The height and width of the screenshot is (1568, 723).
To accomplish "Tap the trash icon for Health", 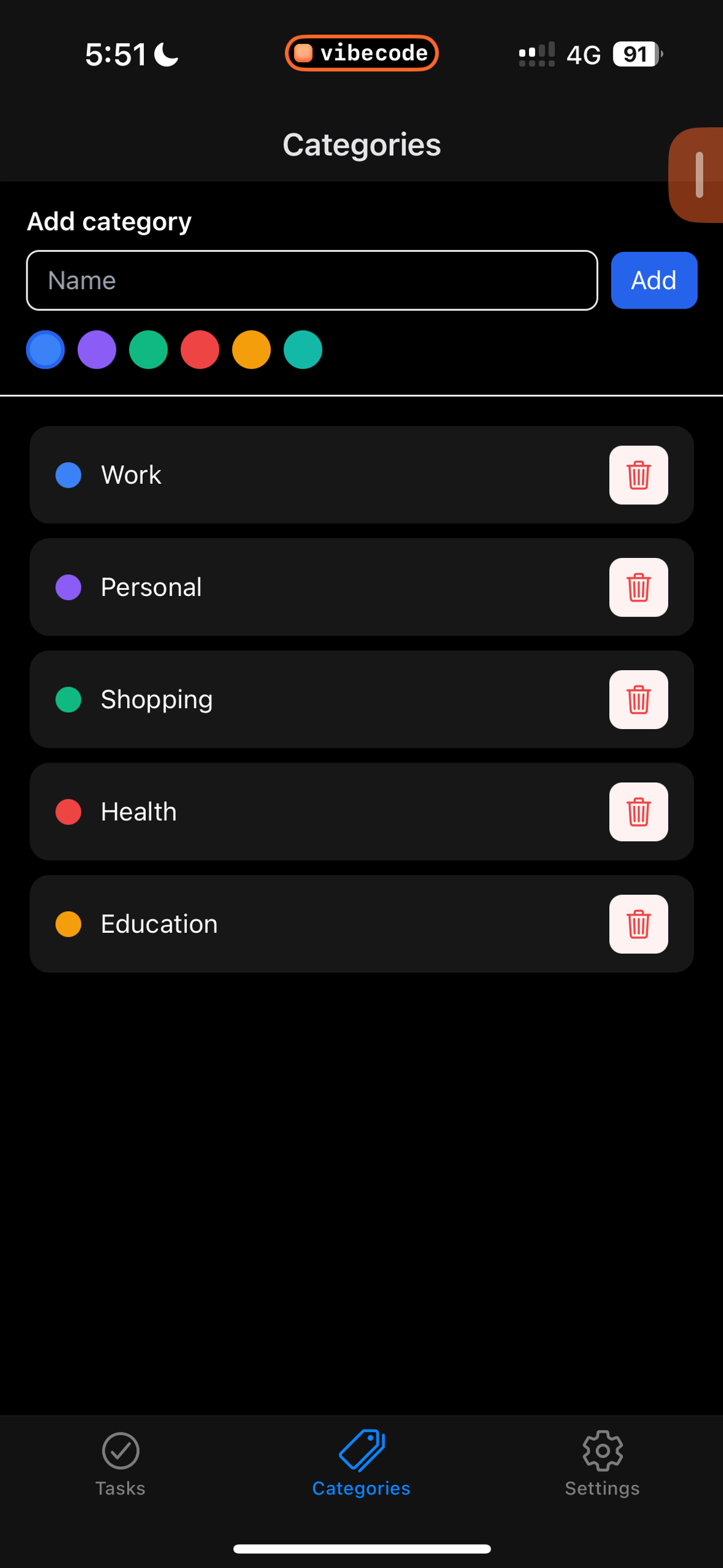I will pos(639,811).
